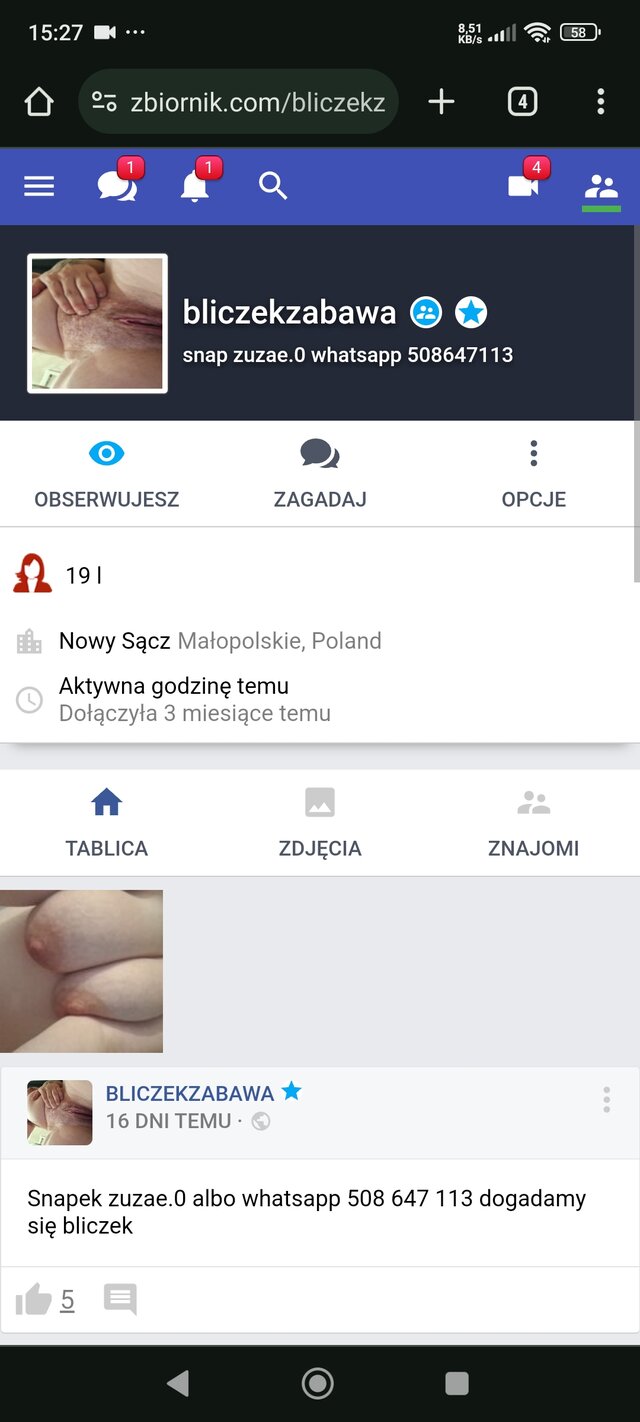Open a new browser tab
This screenshot has width=640, height=1422.
pyautogui.click(x=441, y=102)
